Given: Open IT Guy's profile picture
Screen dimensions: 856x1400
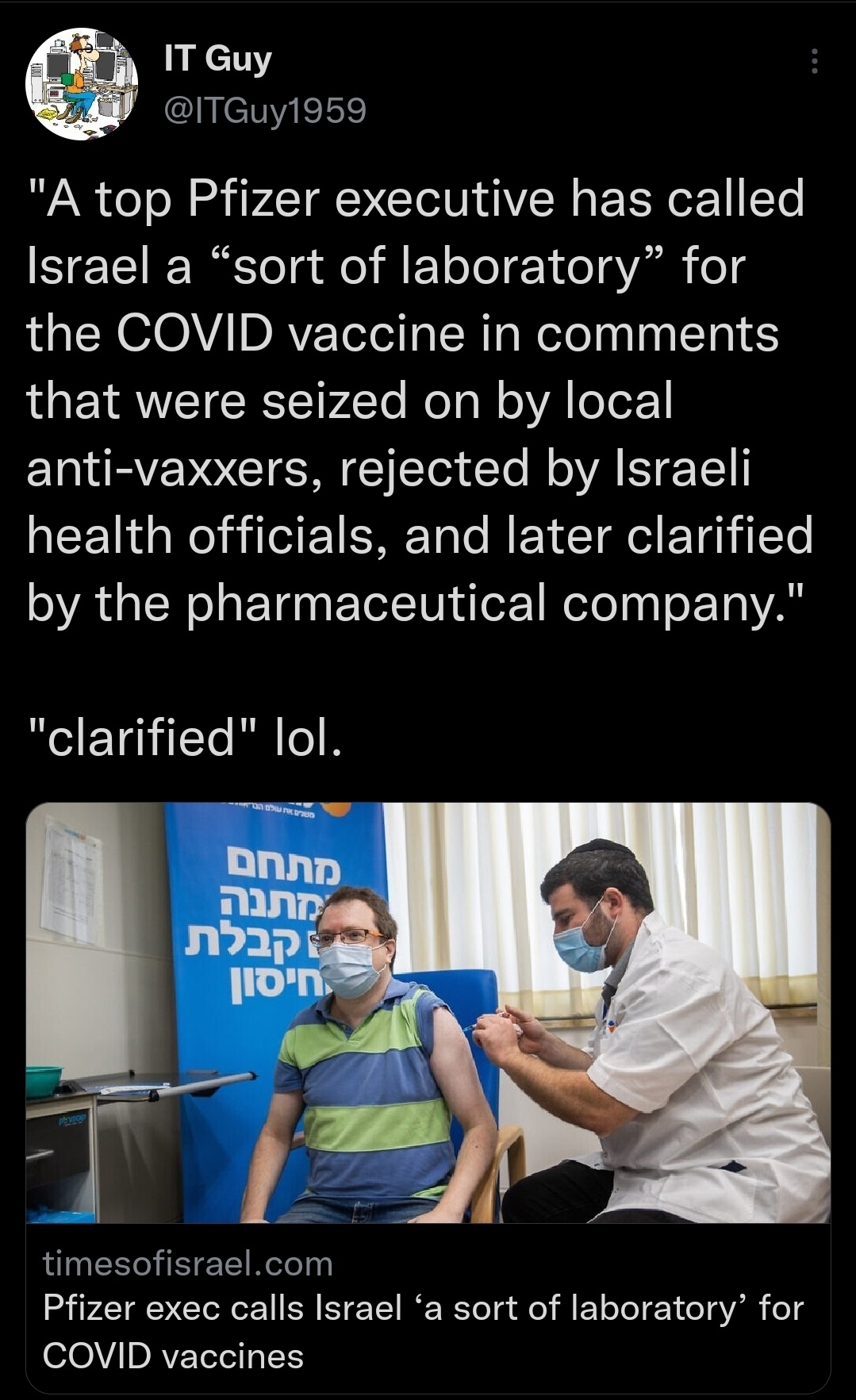Looking at the screenshot, I should [83, 84].
